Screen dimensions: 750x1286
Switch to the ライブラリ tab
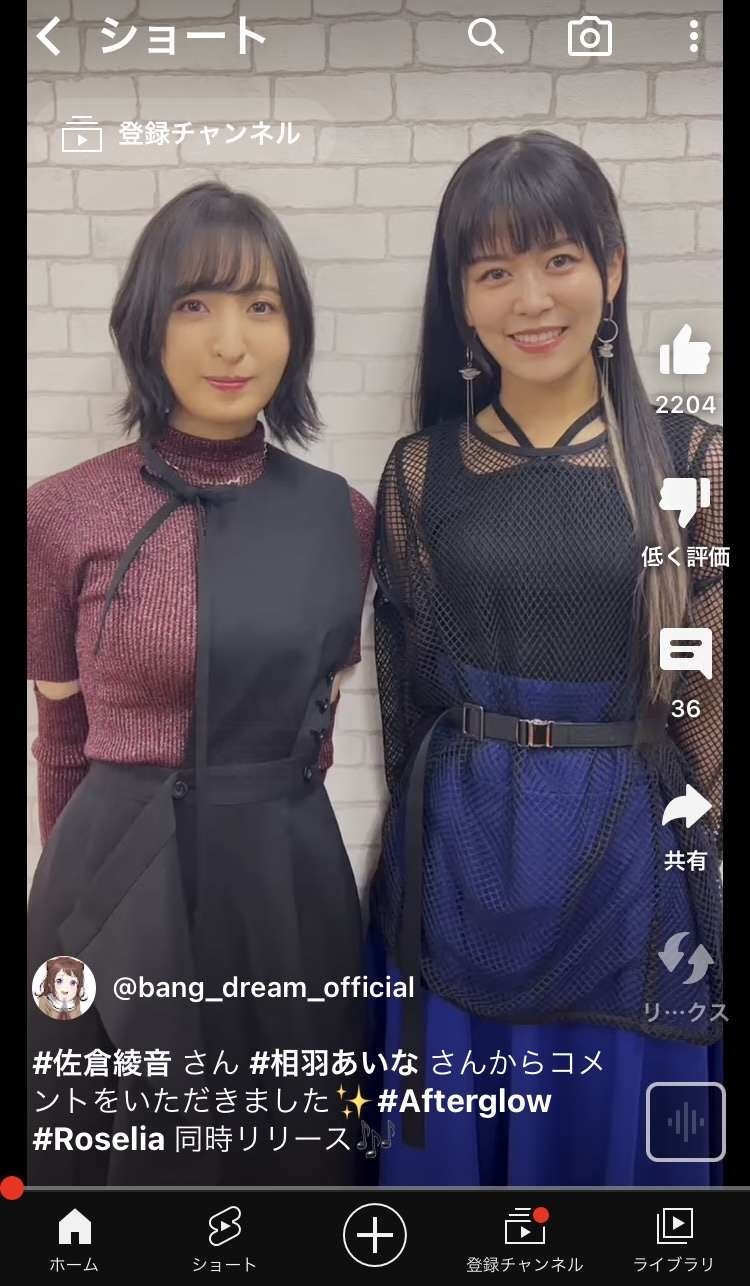tap(674, 1238)
